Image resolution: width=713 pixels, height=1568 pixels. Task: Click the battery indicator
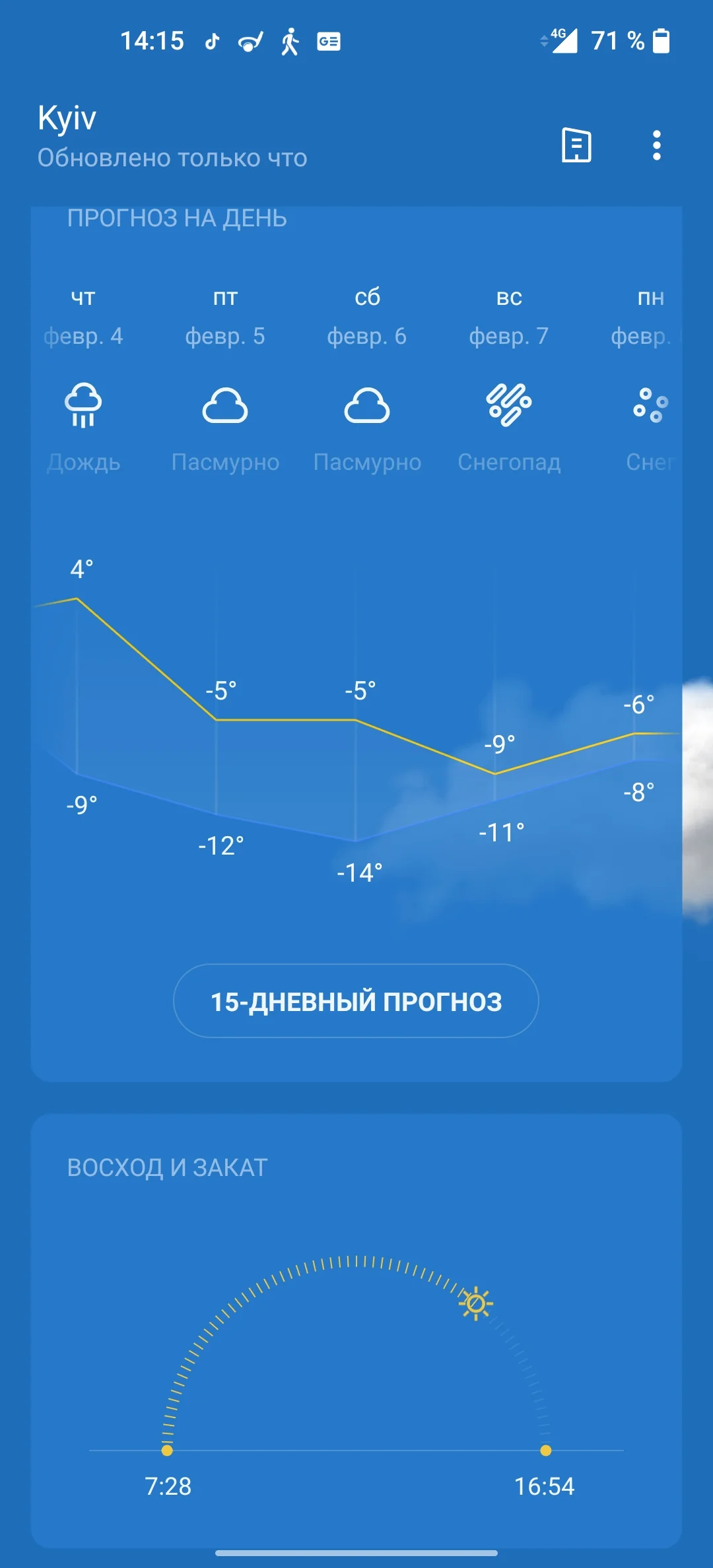tap(662, 41)
